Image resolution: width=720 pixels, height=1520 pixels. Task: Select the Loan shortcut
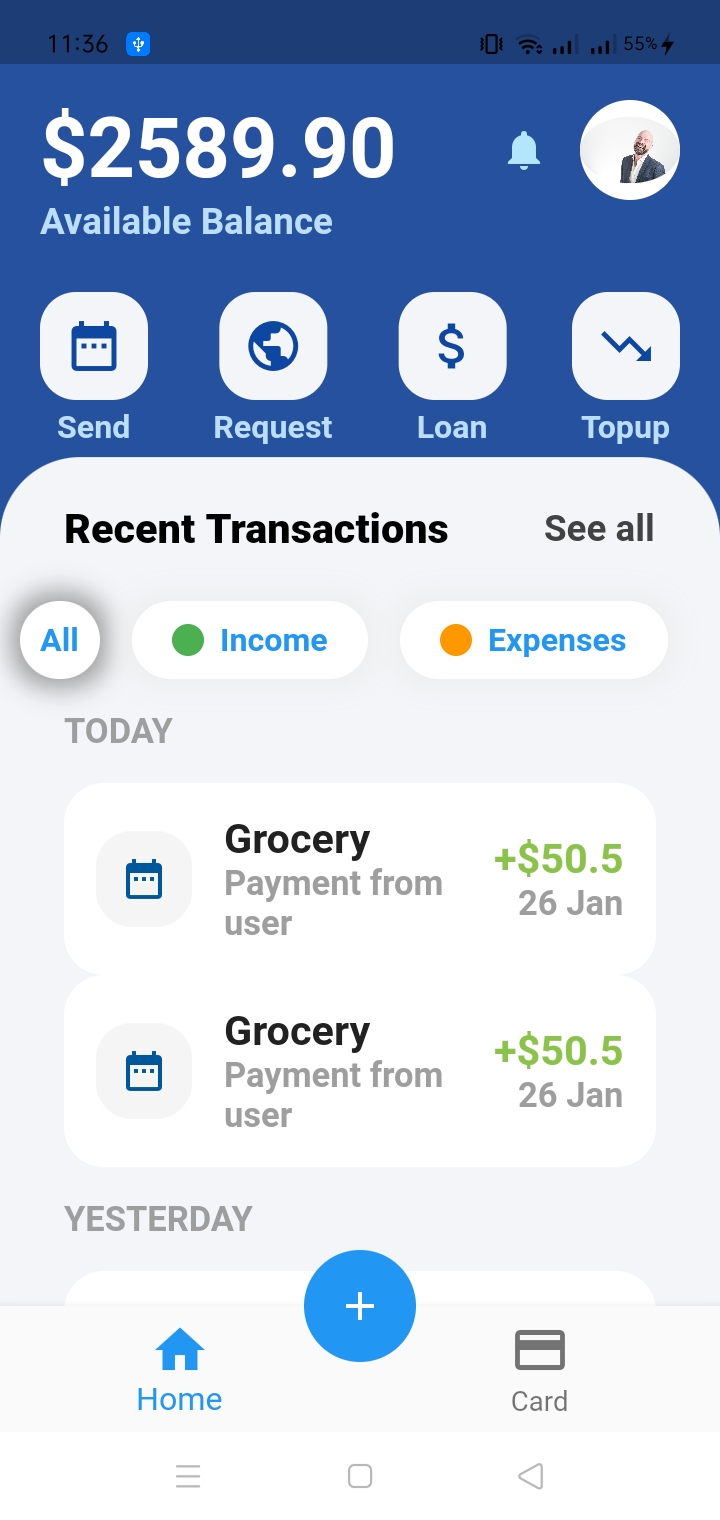point(452,346)
